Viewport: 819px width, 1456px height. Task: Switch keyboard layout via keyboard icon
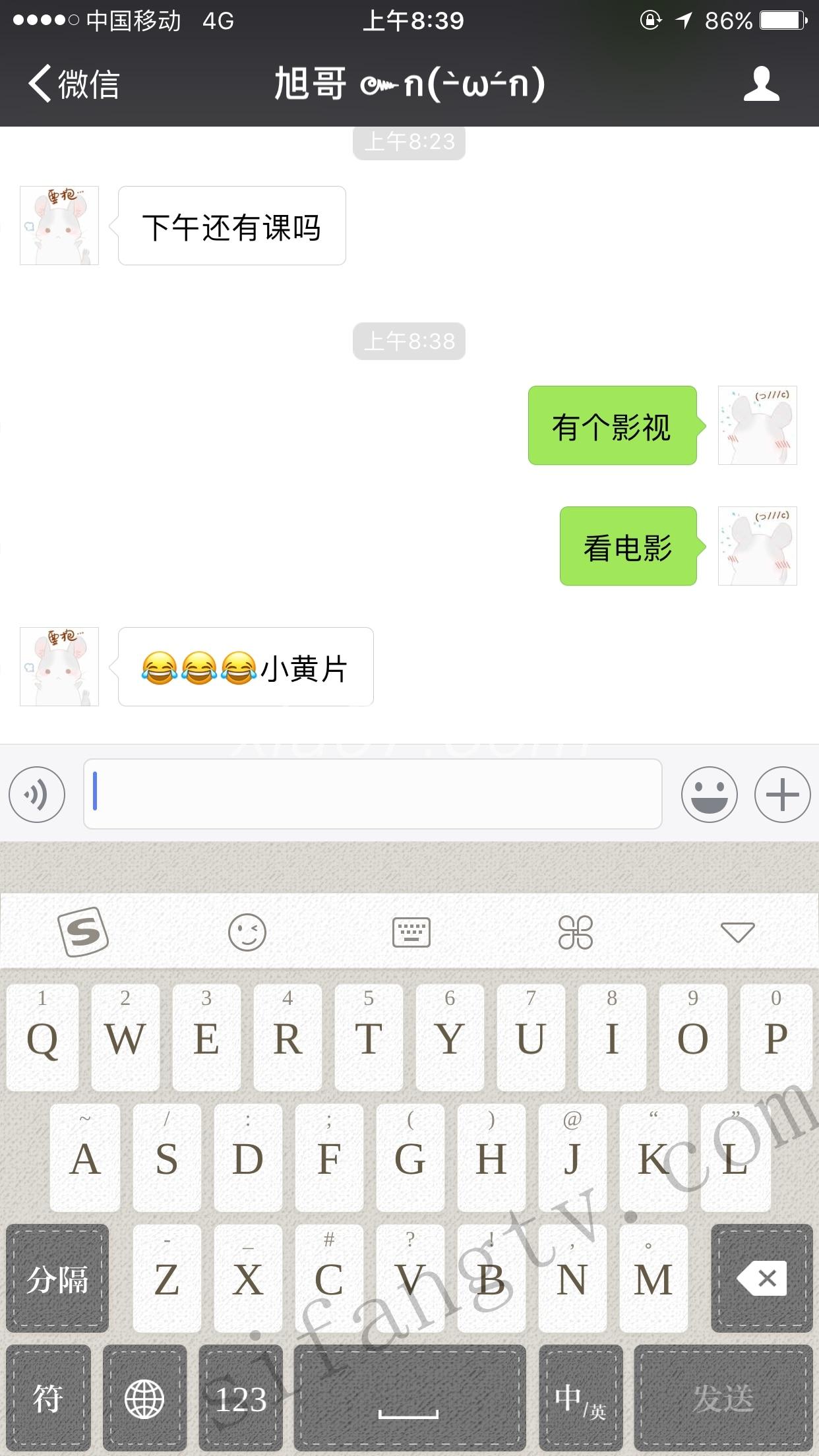pyautogui.click(x=411, y=932)
